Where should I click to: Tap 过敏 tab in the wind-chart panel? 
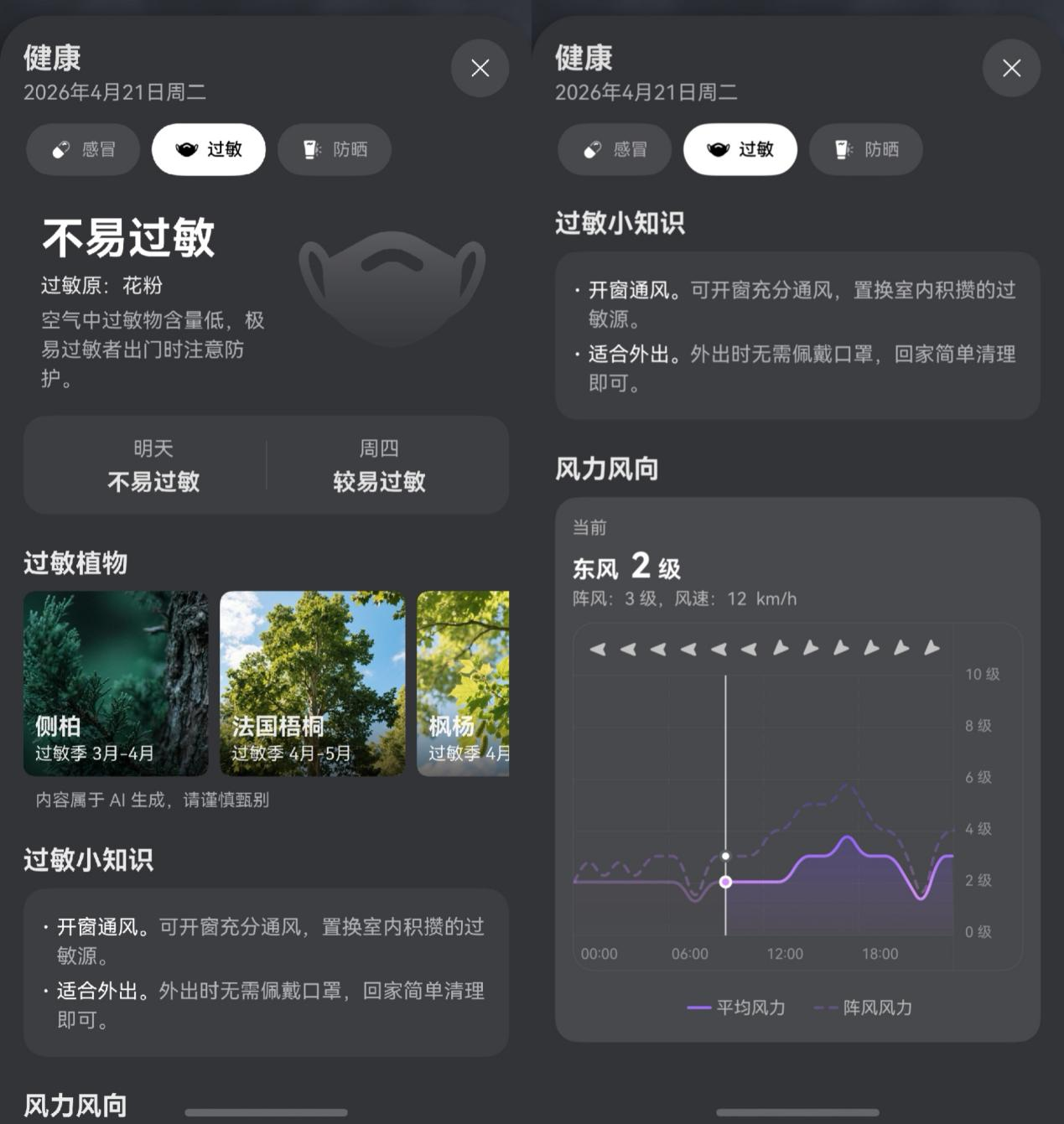[740, 150]
